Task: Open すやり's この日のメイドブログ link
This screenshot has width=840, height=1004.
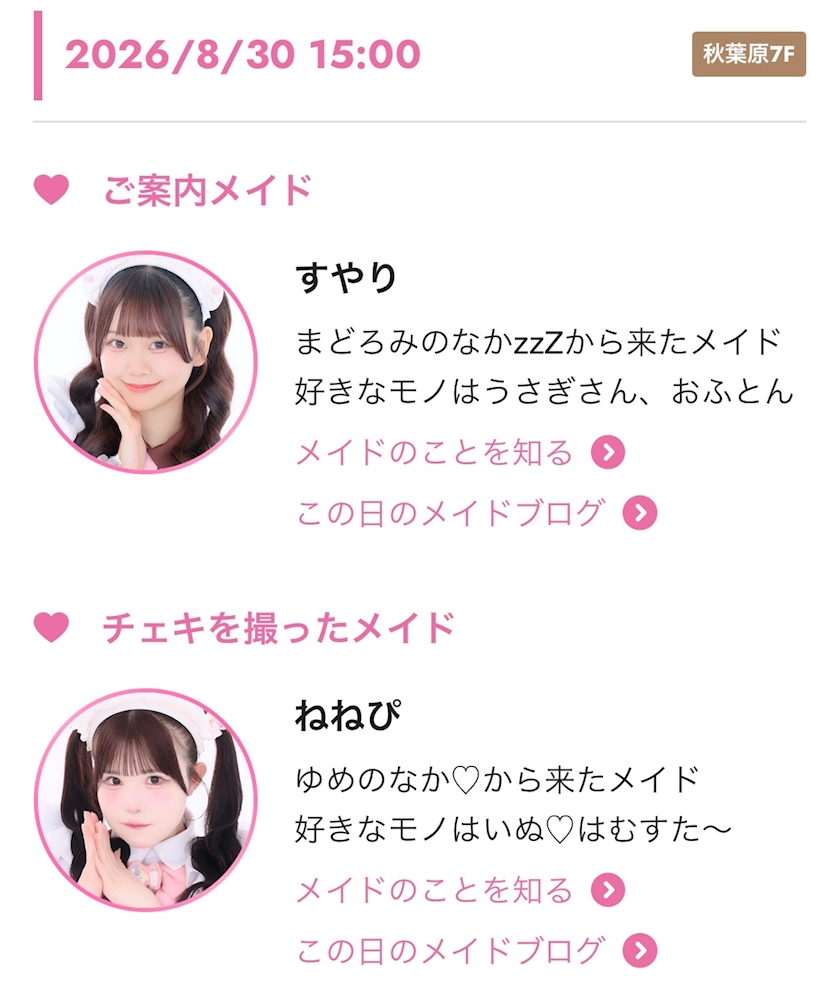Action: click(x=476, y=513)
